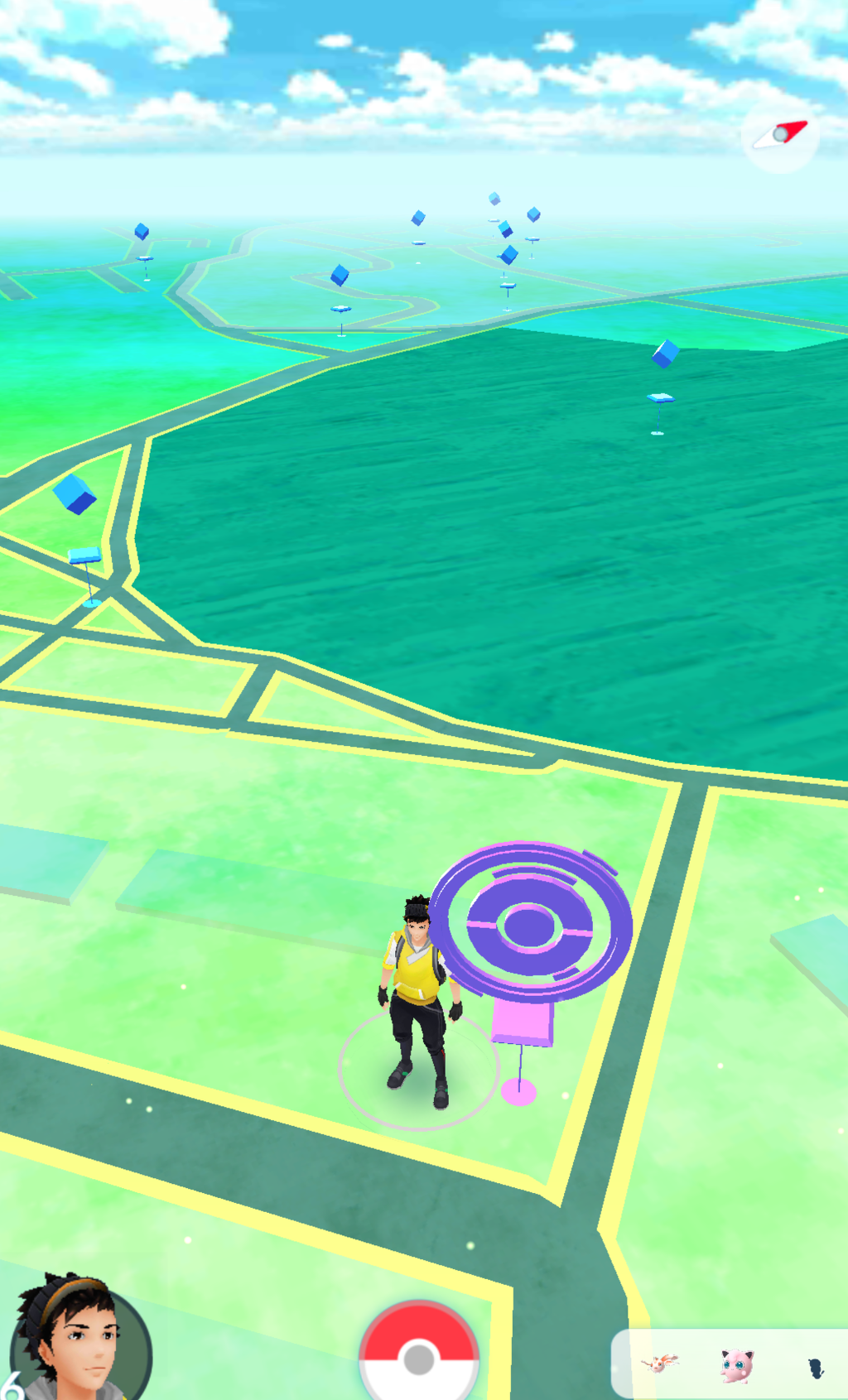Image resolution: width=848 pixels, height=1400 pixels.
Task: Tap the compass to reorient map
Action: pos(779,134)
